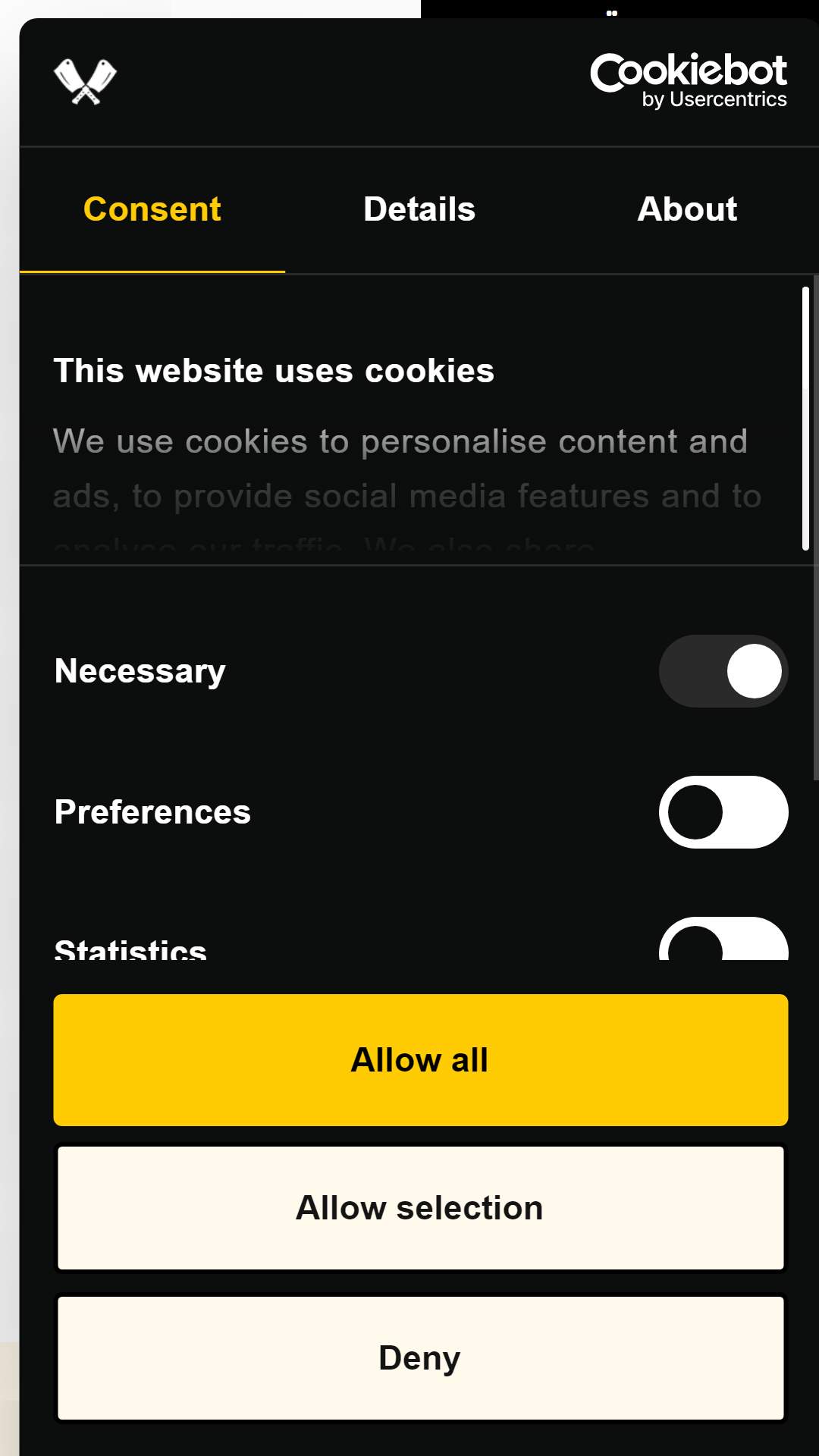
Task: Select the Consent tab
Action: pyautogui.click(x=152, y=209)
